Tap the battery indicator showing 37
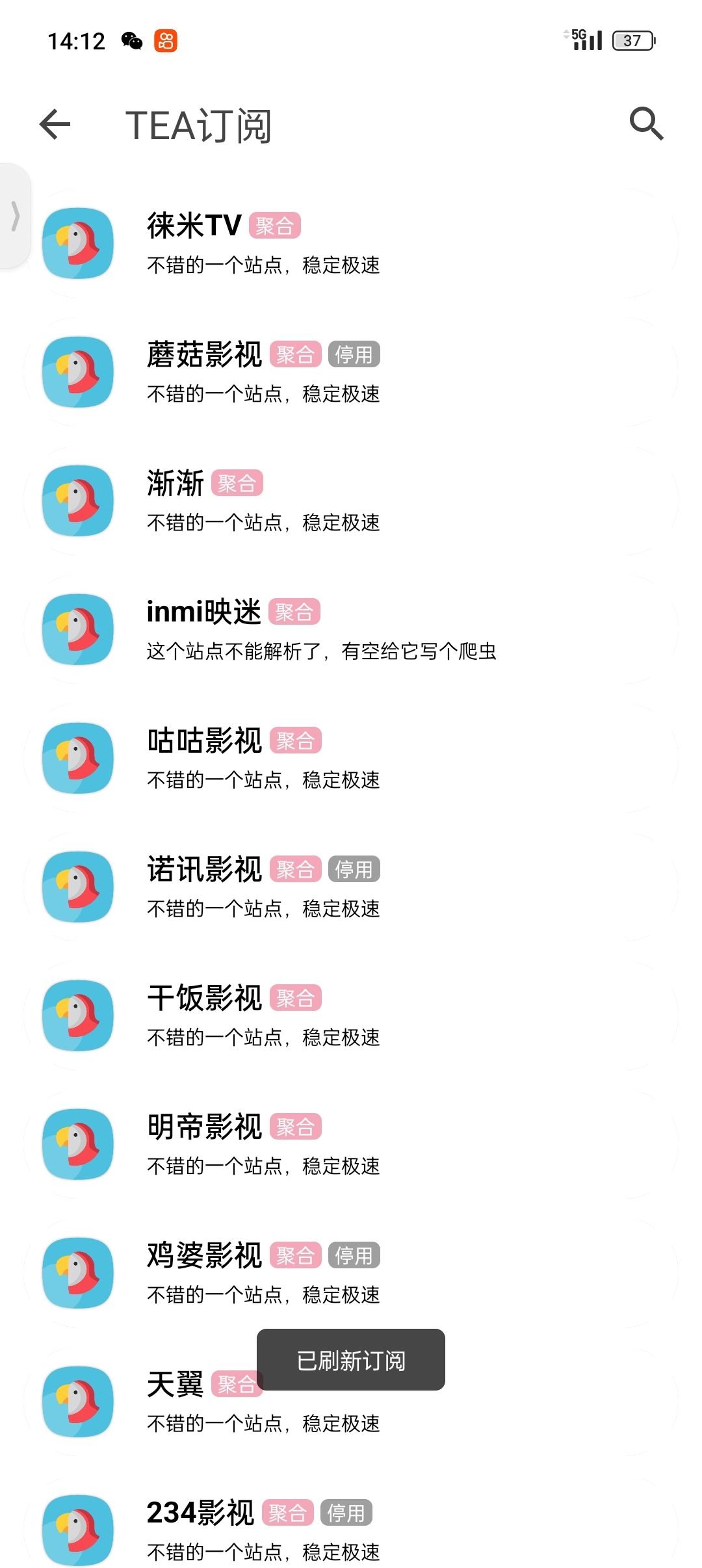Viewport: 702px width, 1568px height. pyautogui.click(x=631, y=40)
